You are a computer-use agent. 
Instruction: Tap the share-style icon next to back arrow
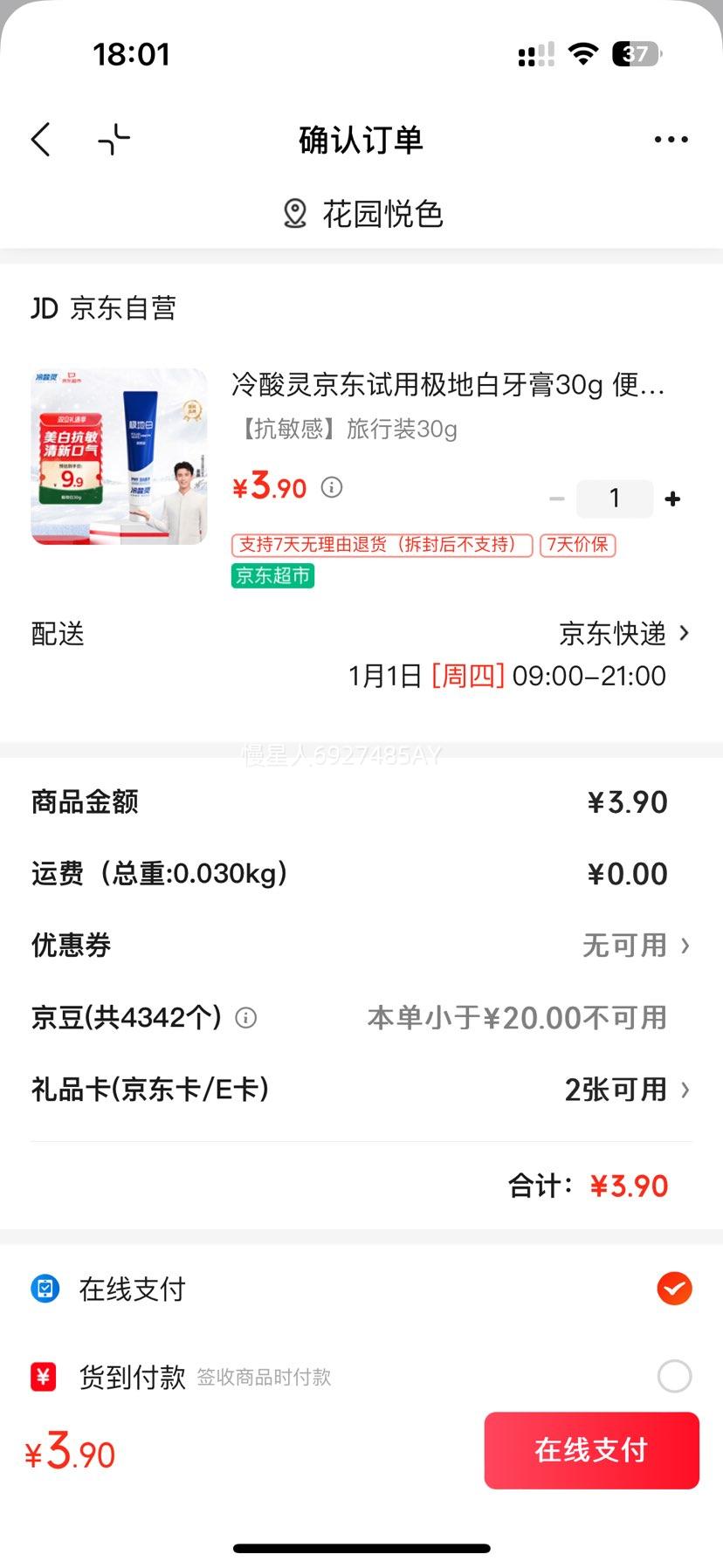point(114,139)
